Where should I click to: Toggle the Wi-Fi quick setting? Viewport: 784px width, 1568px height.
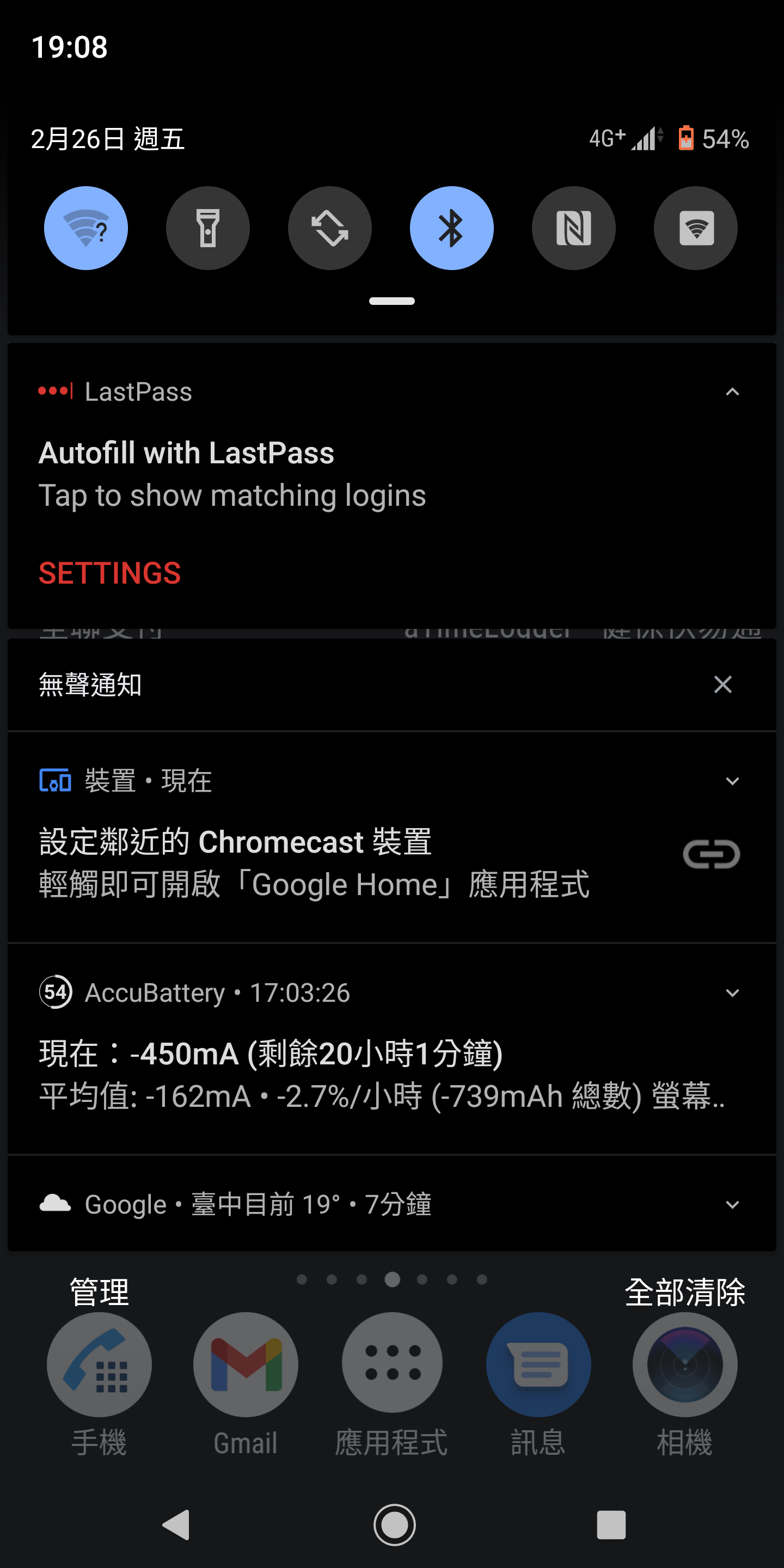86,228
